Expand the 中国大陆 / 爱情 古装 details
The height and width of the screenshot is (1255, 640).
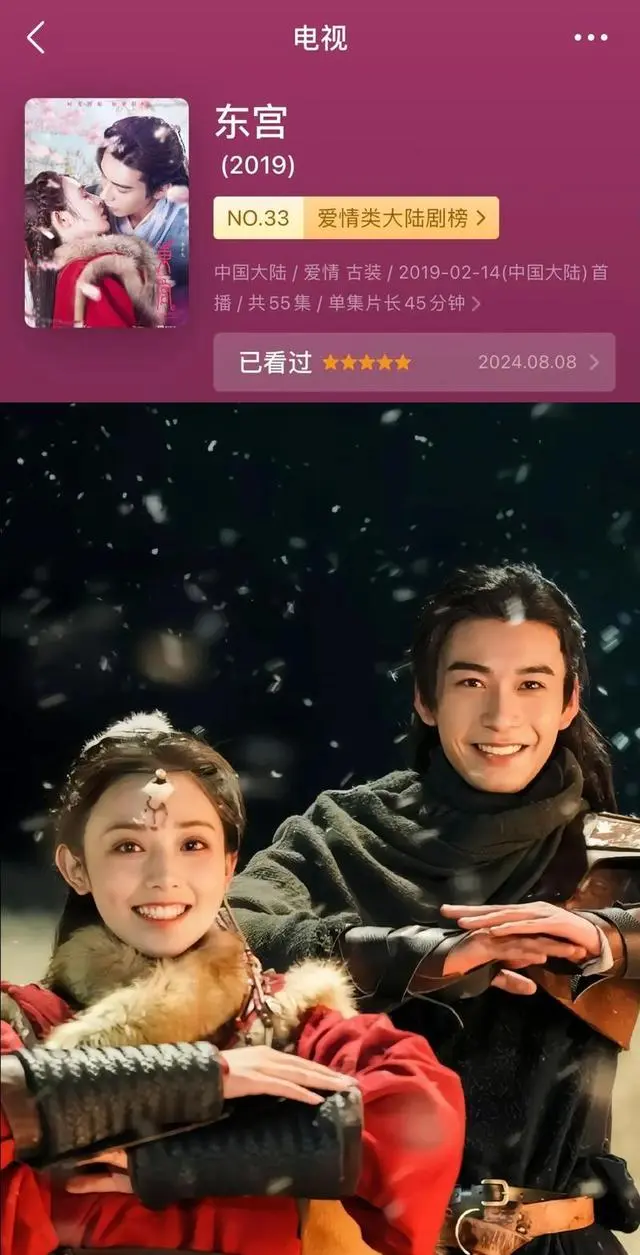410,287
